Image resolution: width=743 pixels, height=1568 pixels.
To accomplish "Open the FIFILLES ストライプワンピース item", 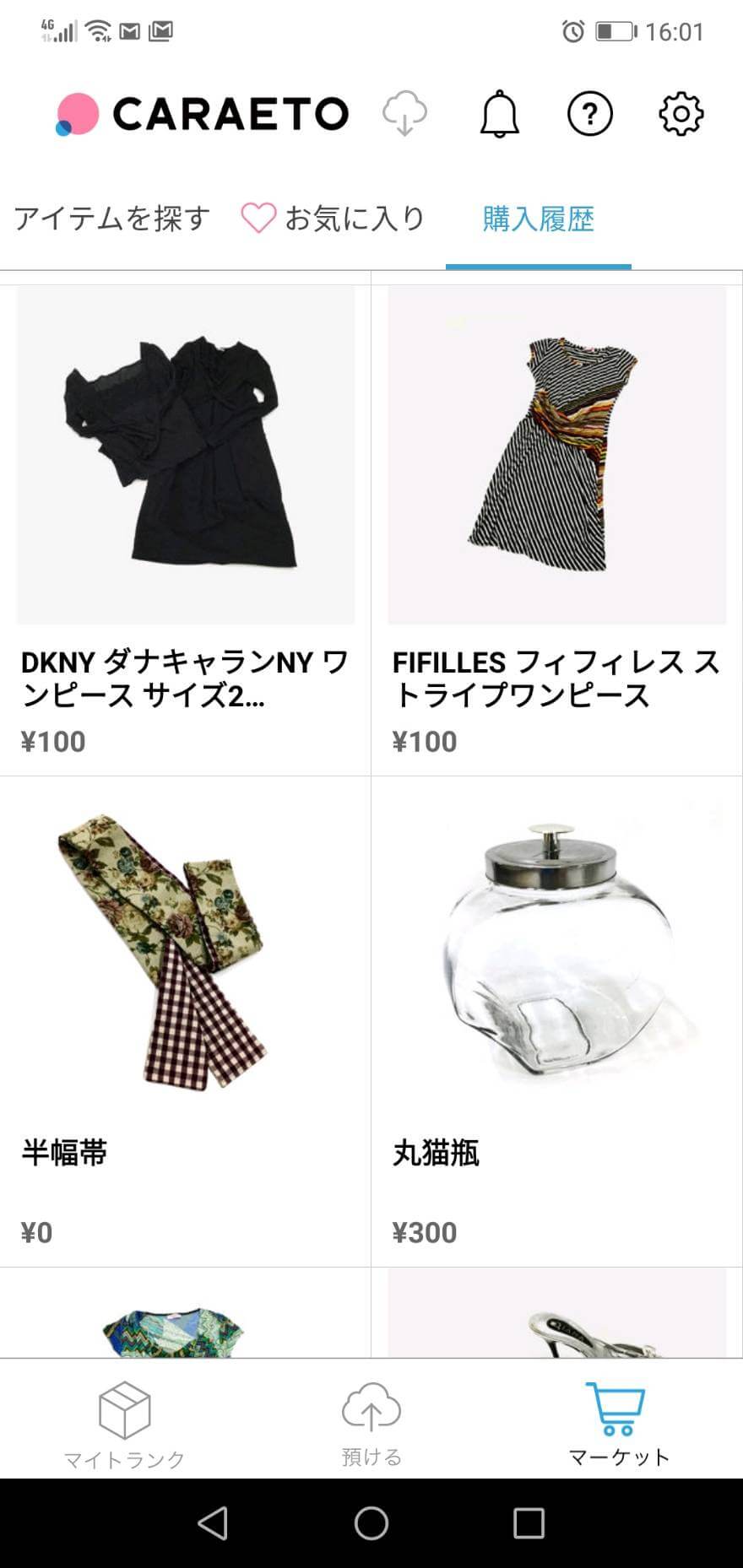I will pyautogui.click(x=556, y=523).
